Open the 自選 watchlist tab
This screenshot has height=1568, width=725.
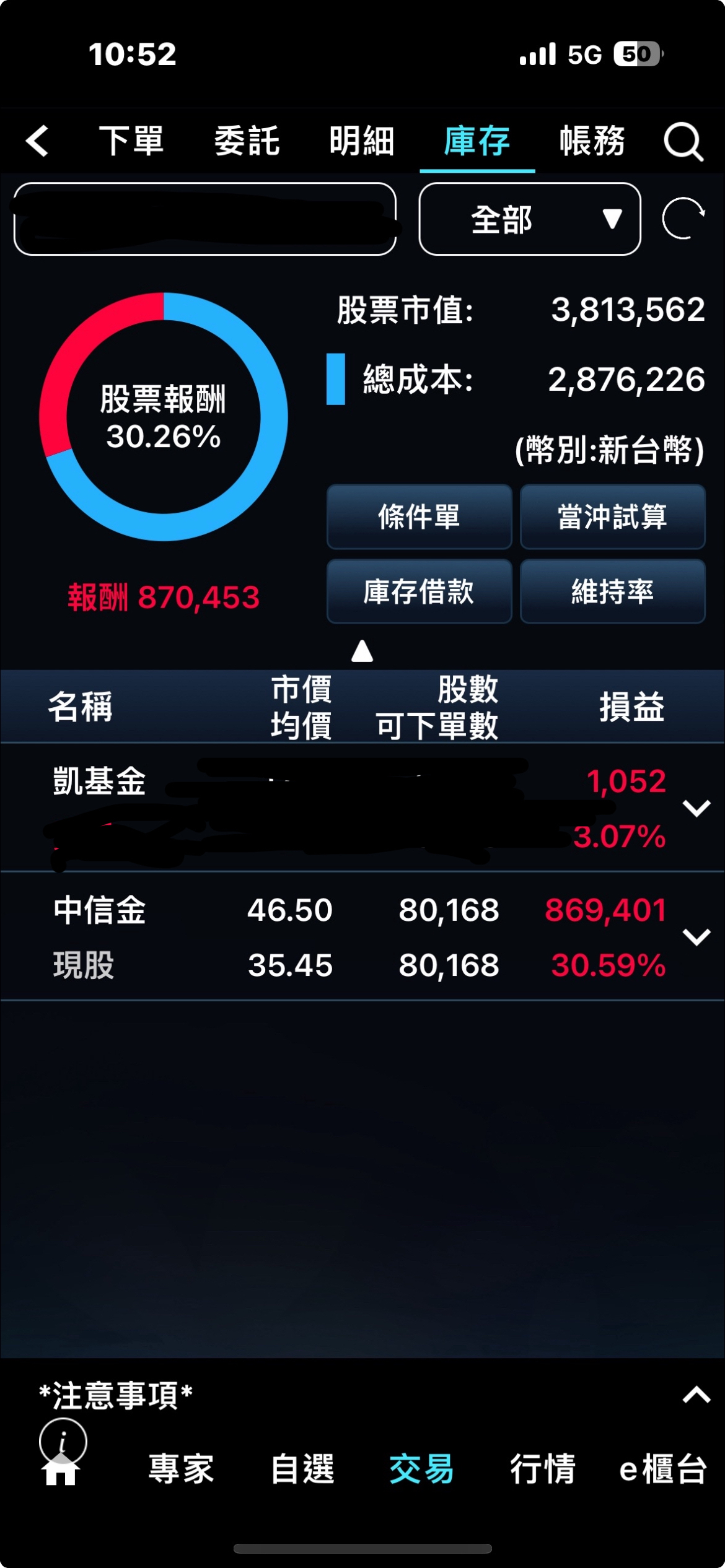(302, 1469)
